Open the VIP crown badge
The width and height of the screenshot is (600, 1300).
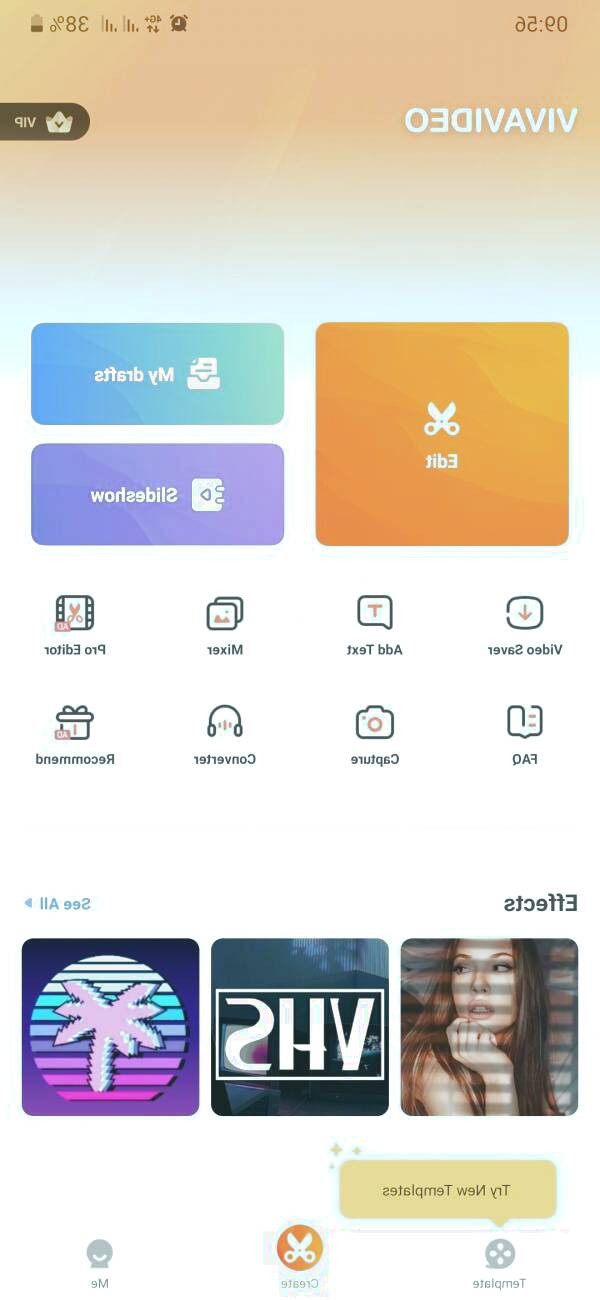point(43,122)
